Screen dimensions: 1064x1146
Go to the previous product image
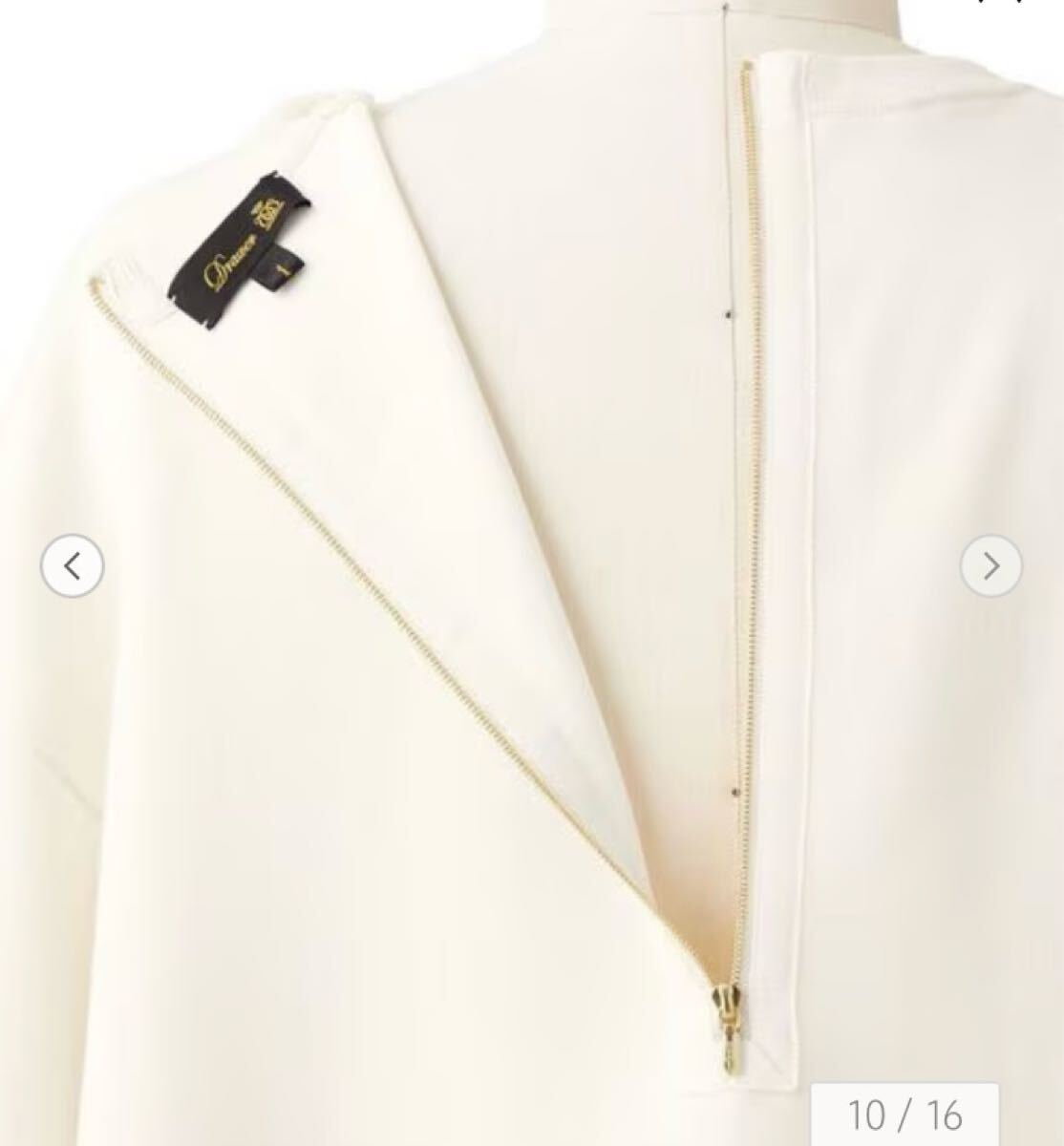tap(72, 566)
